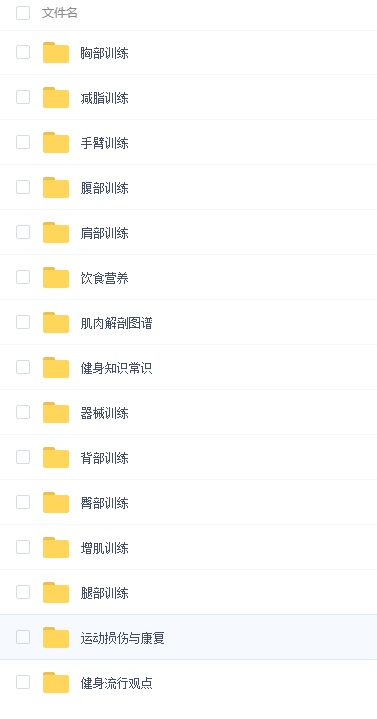Check the box next to 饮食营养

23,277
